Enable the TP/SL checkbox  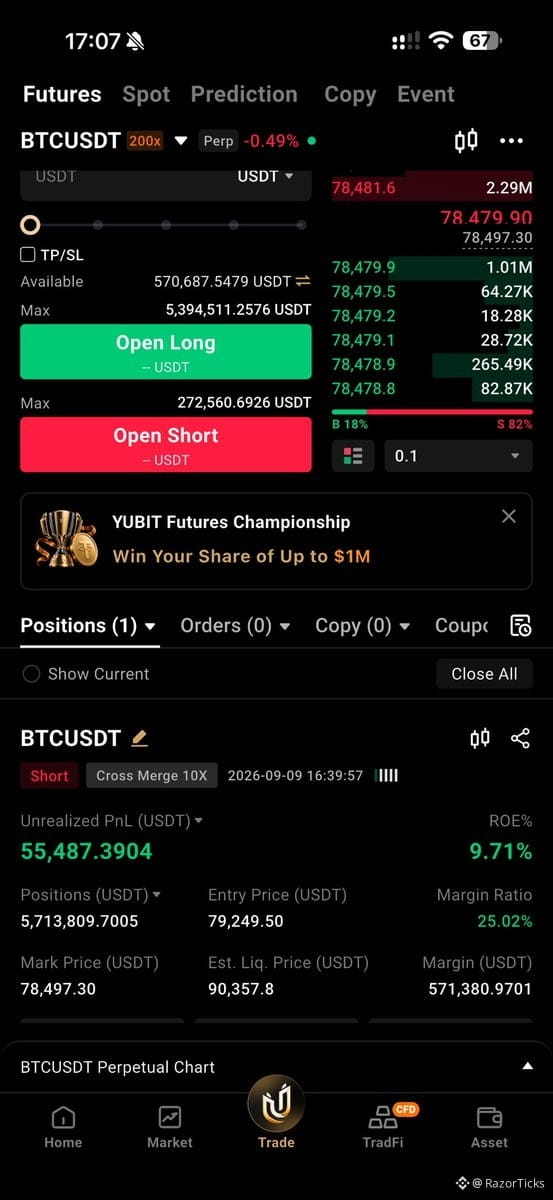(28, 255)
